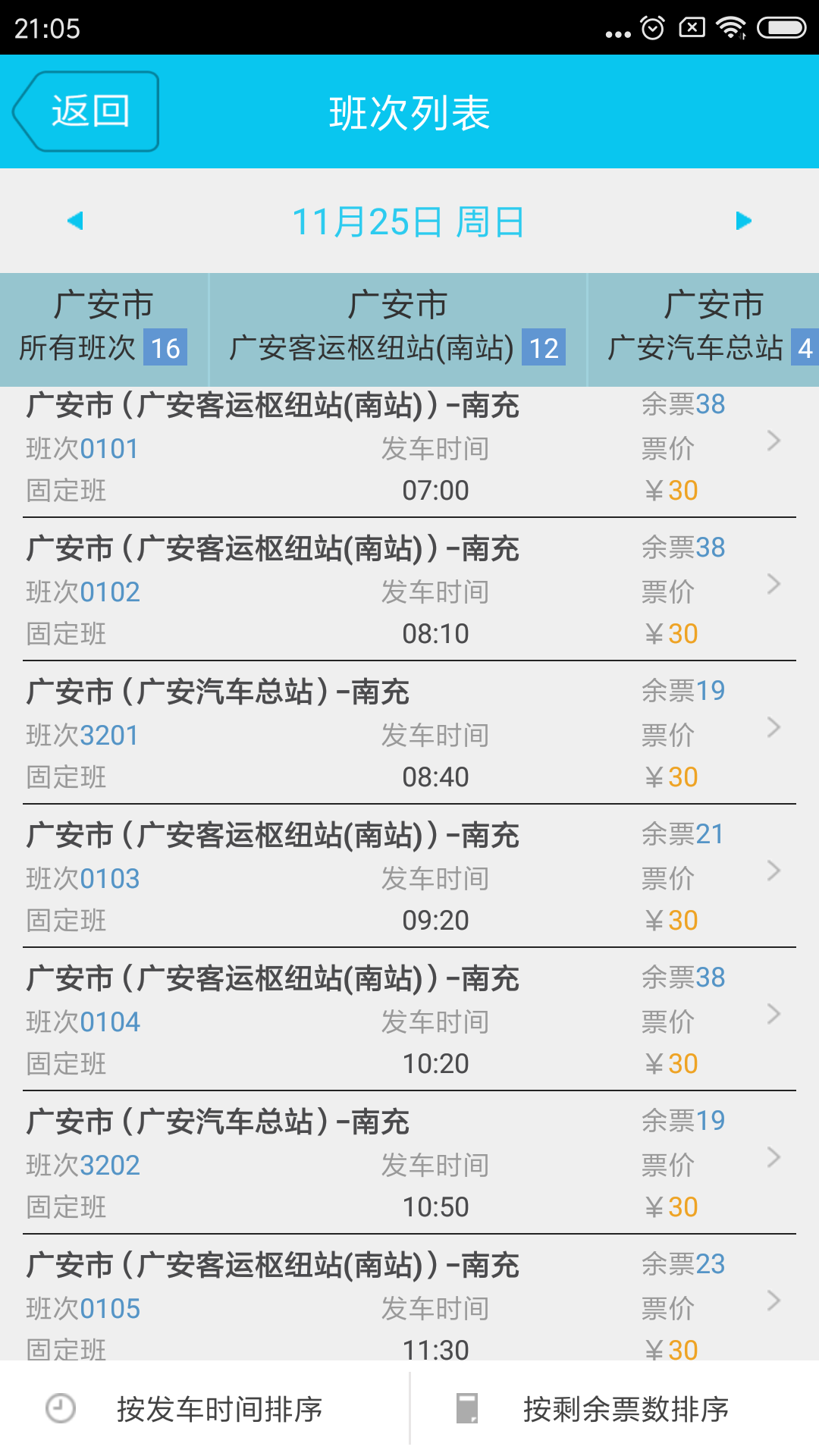The width and height of the screenshot is (819, 1456).
Task: Open the chevron on 班次3201 row
Action: click(x=774, y=727)
